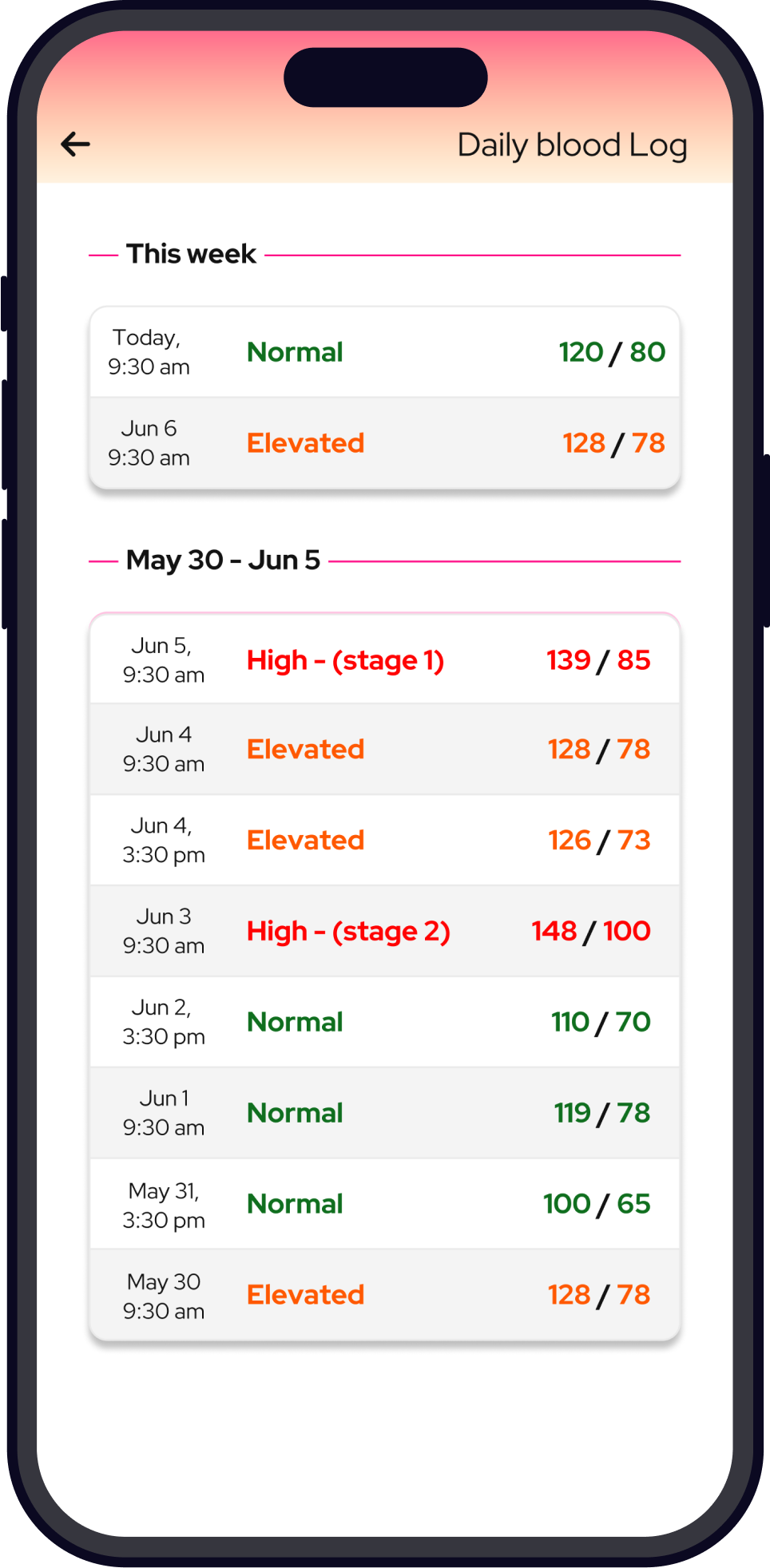Open the Jun 4 9:30 am entry
The width and height of the screenshot is (770, 1568).
[x=384, y=749]
